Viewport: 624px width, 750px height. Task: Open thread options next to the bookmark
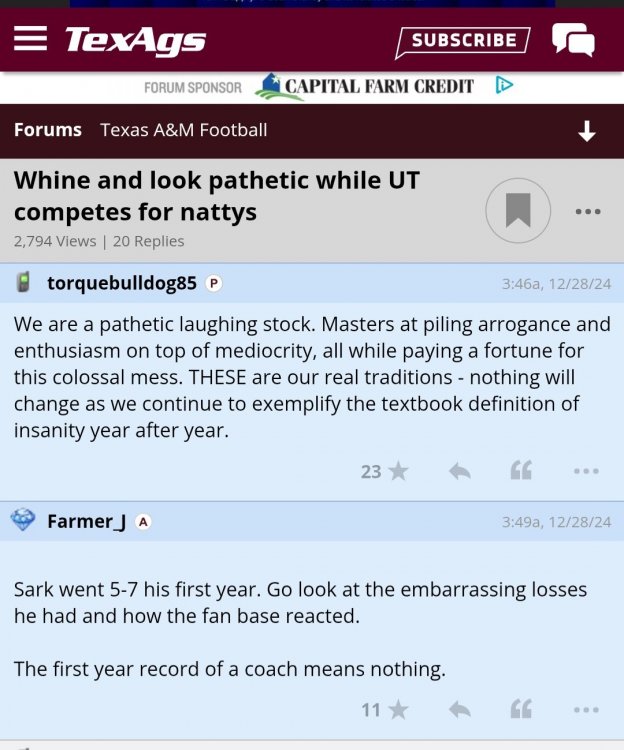[x=588, y=212]
